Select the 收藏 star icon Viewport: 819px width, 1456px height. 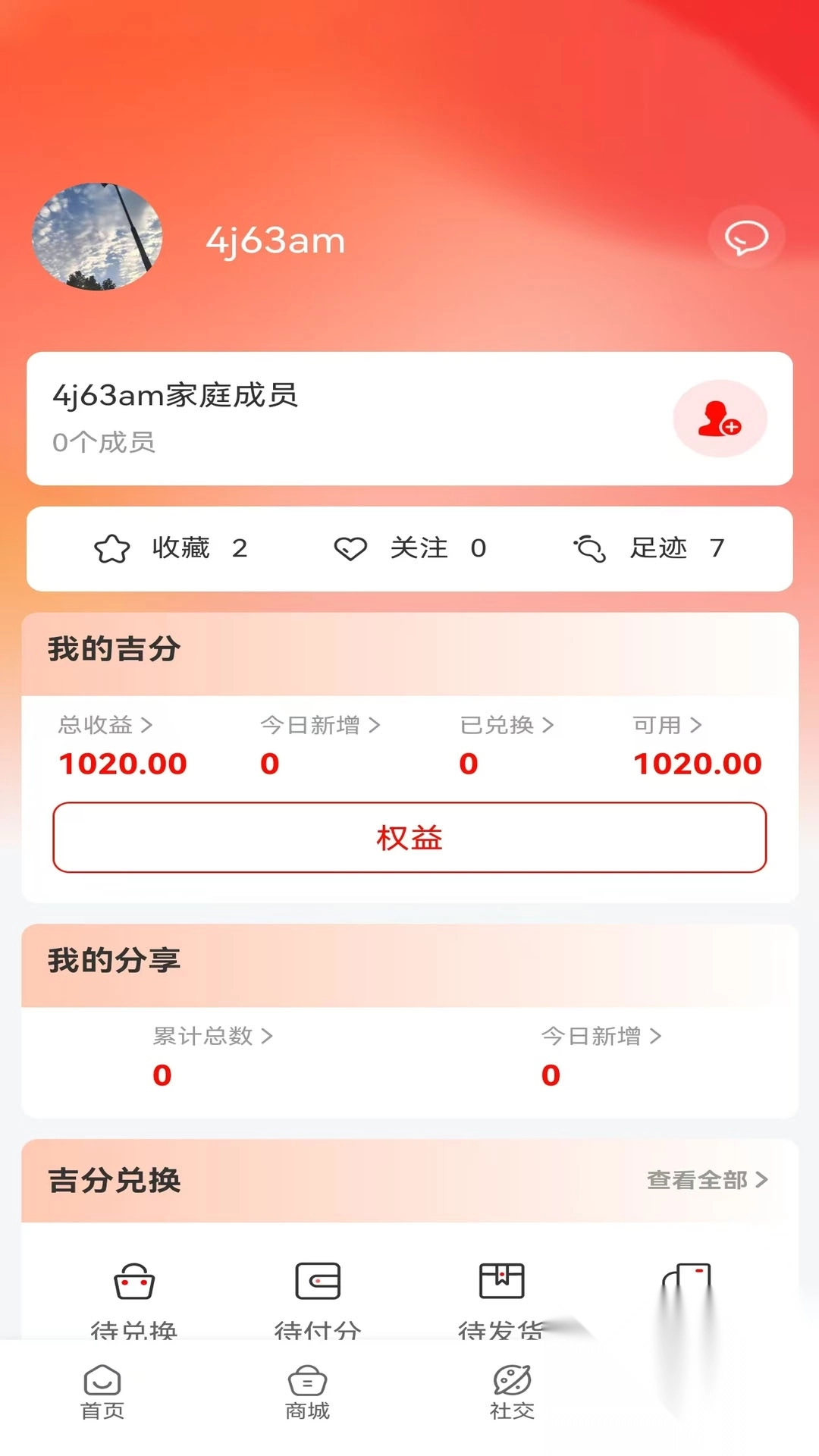[112, 548]
